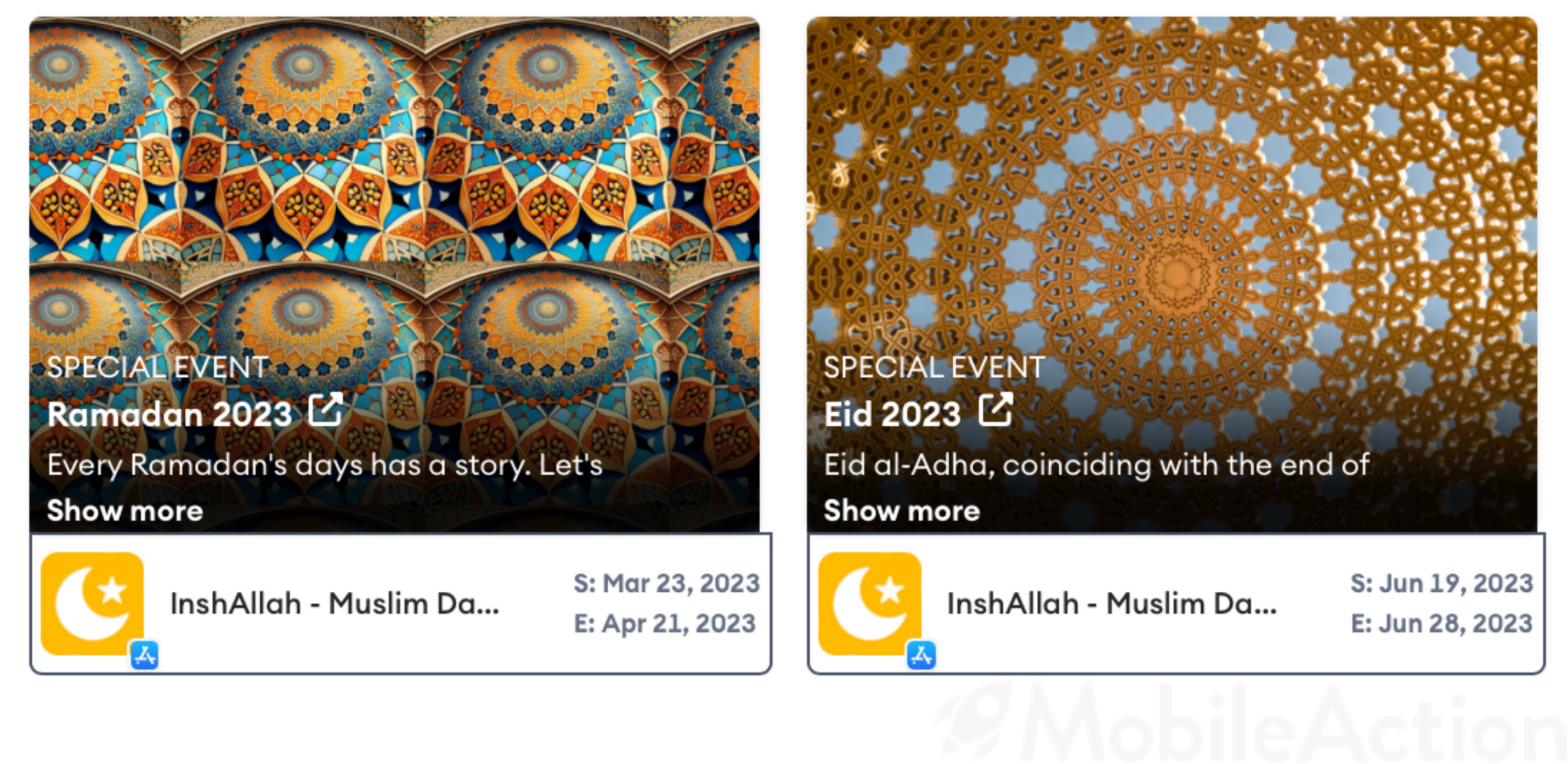Open external link for Eid 2023
The height and width of the screenshot is (764, 1568).
(995, 409)
